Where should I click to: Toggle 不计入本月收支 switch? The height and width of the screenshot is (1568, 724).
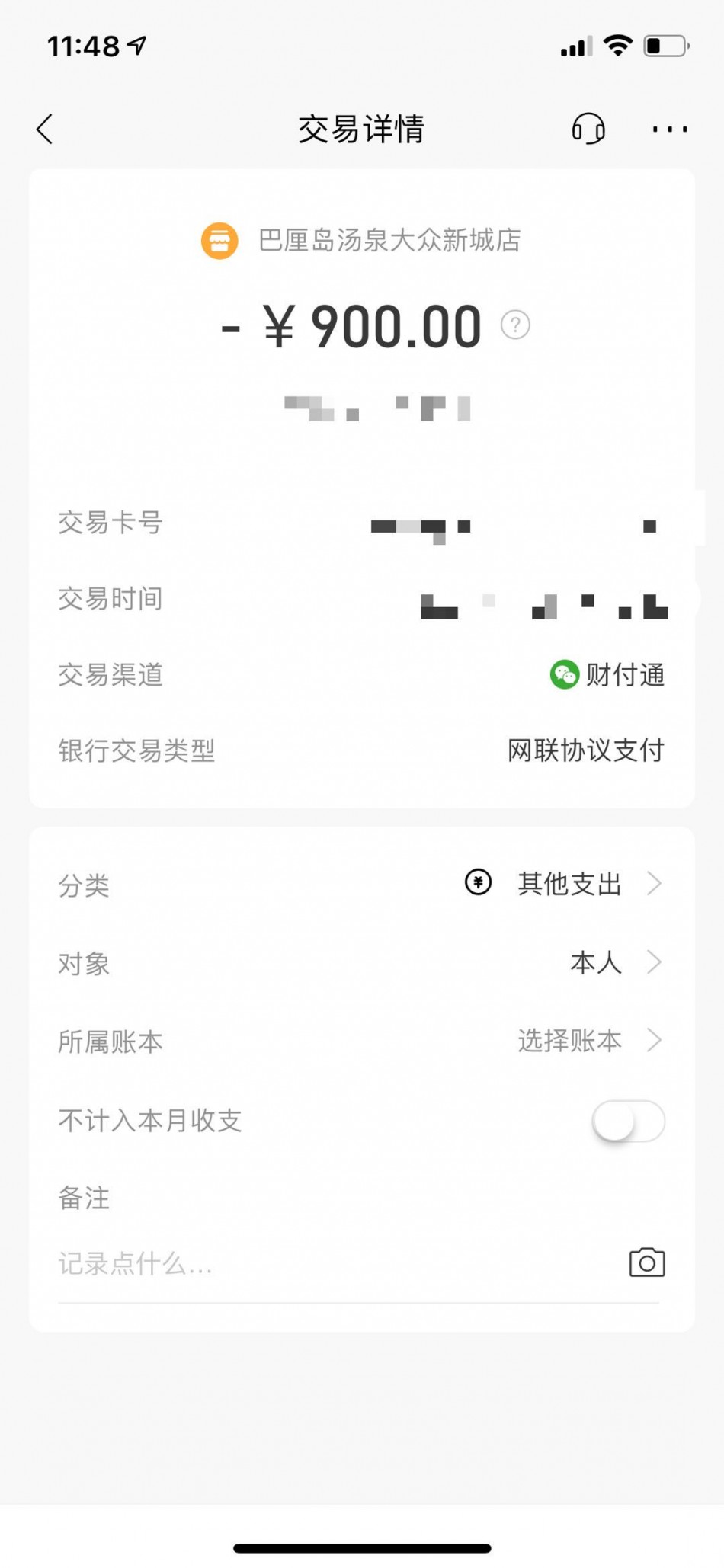coord(628,1121)
